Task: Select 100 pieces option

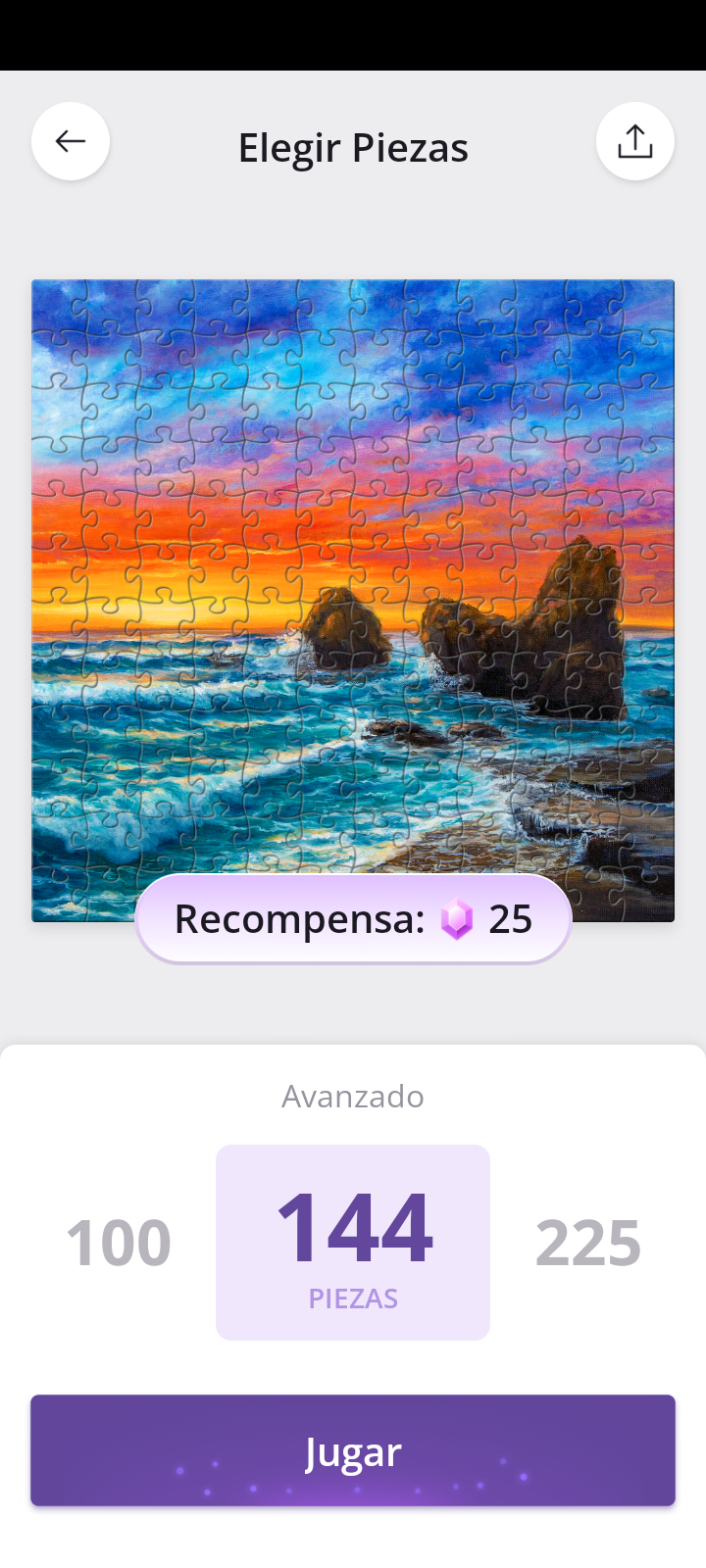Action: click(119, 1243)
